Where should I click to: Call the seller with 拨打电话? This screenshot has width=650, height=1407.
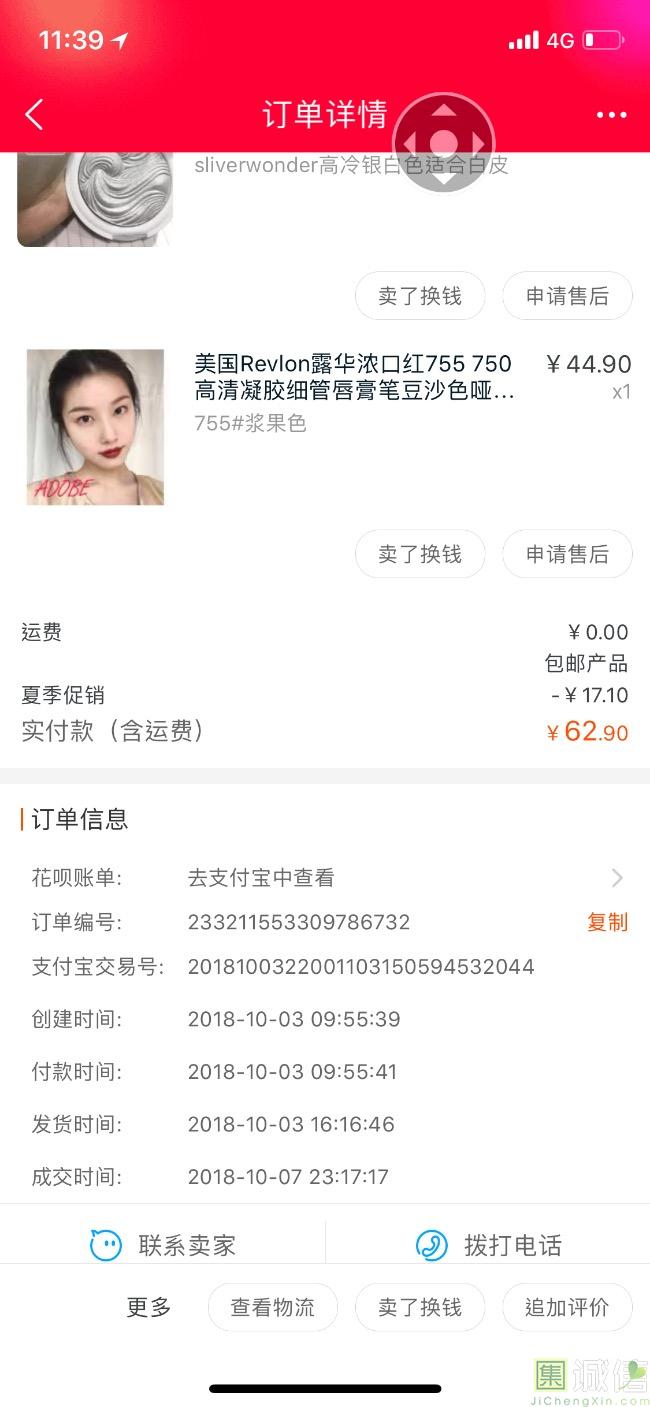click(488, 1245)
